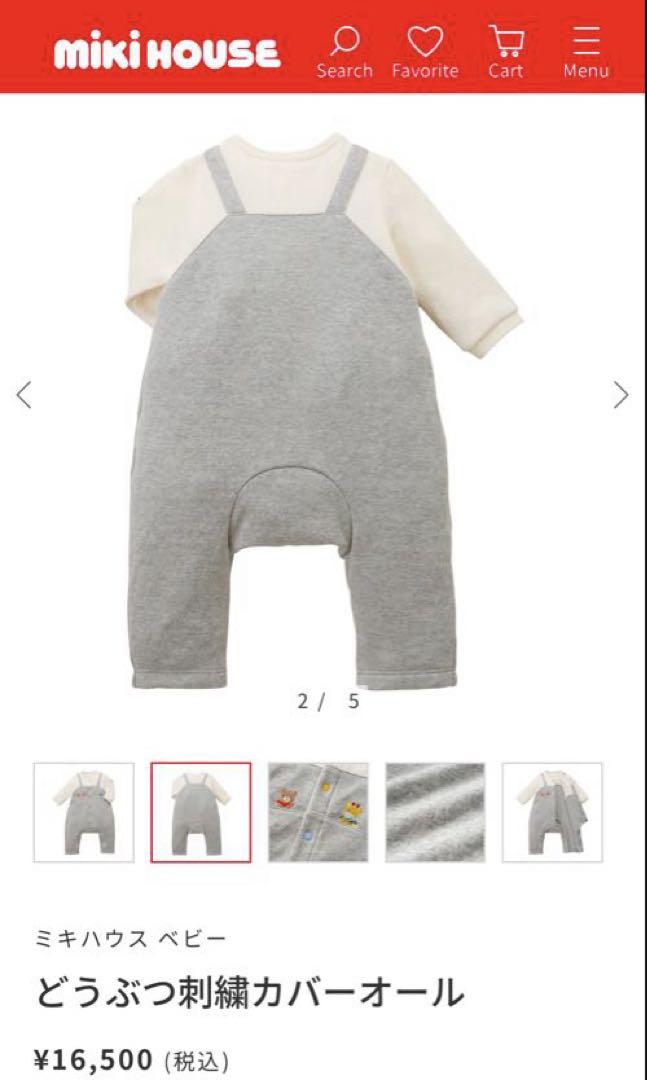View the grey fabric texture thumbnail
Screen dimensions: 647x1080
pos(435,812)
